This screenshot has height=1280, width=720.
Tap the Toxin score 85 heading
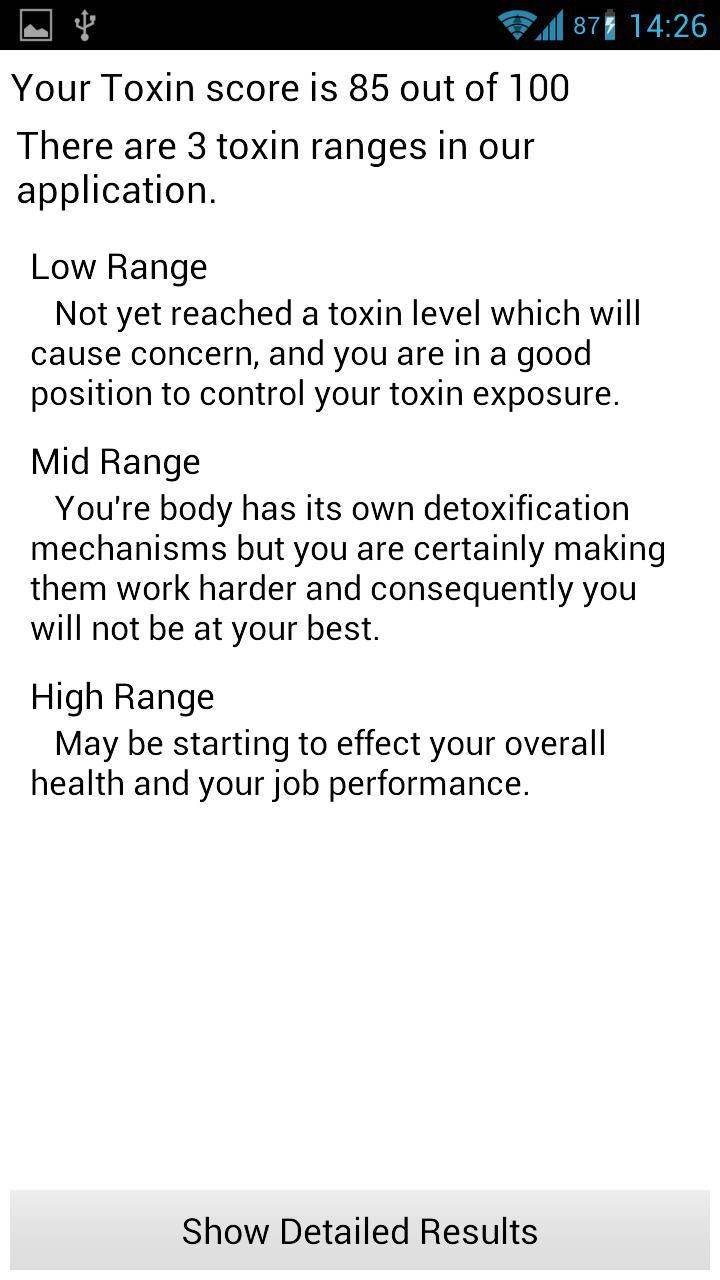289,88
